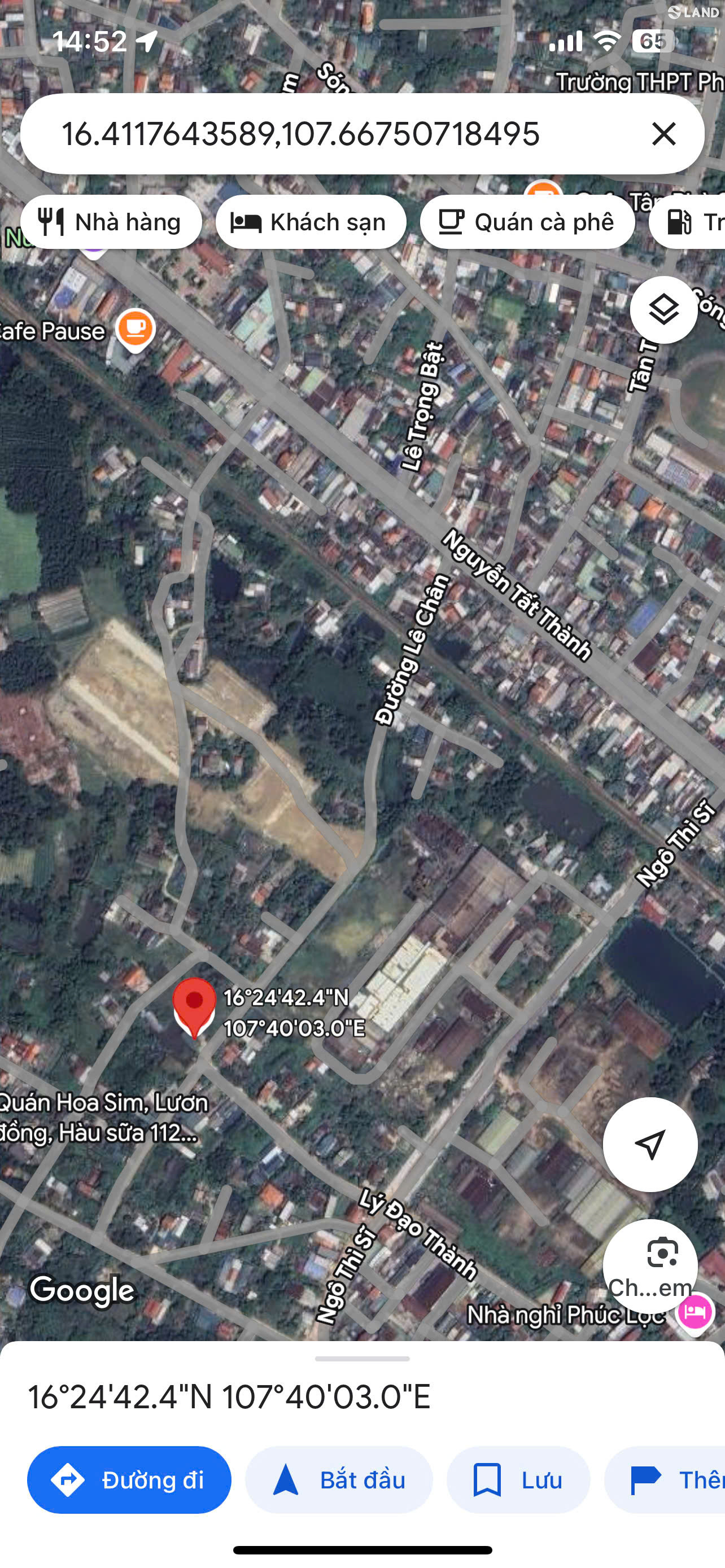Center map on my location
Viewport: 725px width, 1568px height.
click(x=649, y=1144)
